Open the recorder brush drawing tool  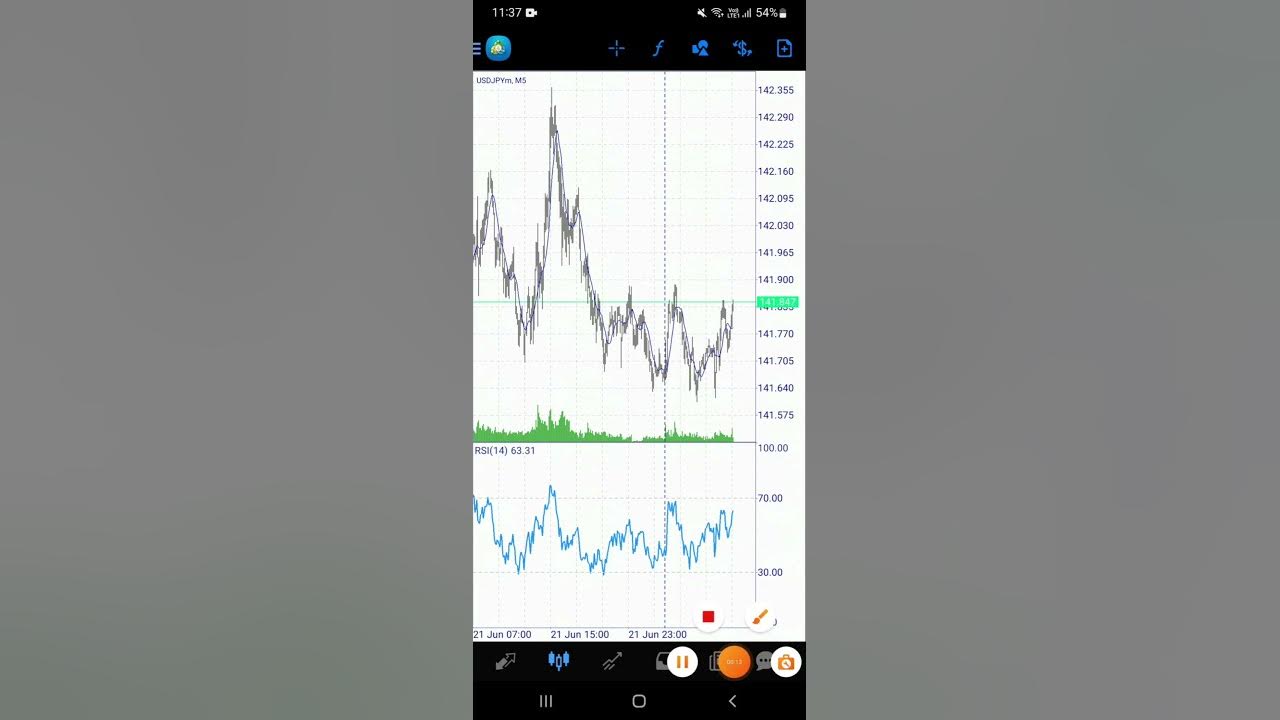click(x=760, y=617)
